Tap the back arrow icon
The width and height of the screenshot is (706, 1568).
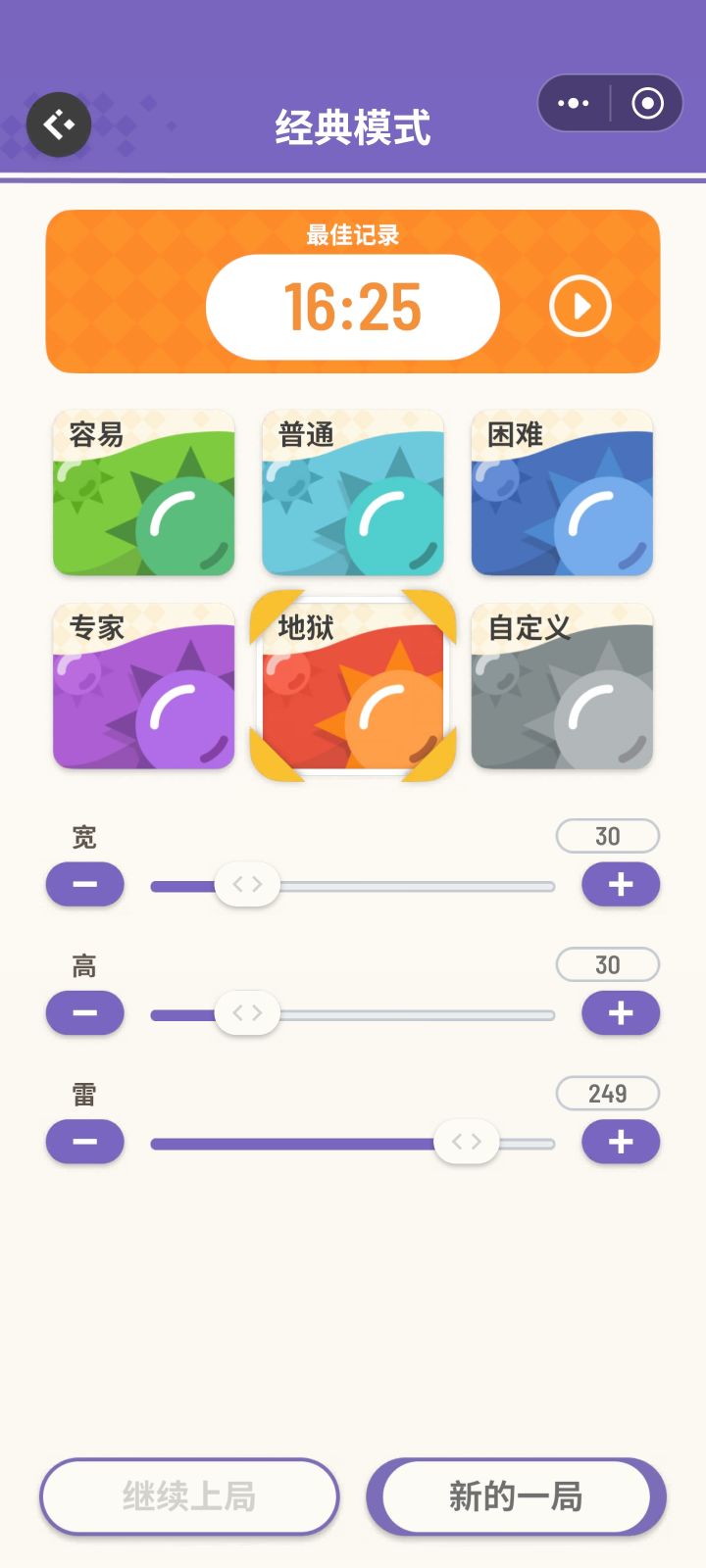click(x=58, y=123)
